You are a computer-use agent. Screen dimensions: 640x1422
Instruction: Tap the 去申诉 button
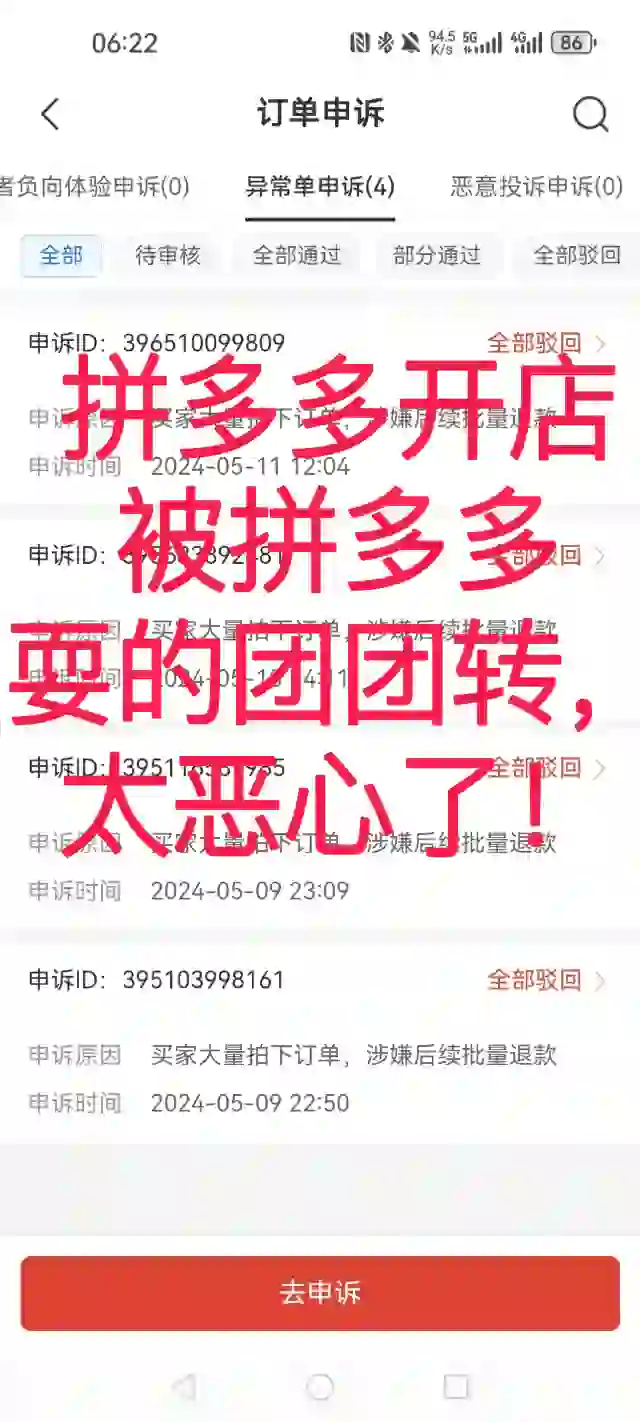click(320, 1293)
